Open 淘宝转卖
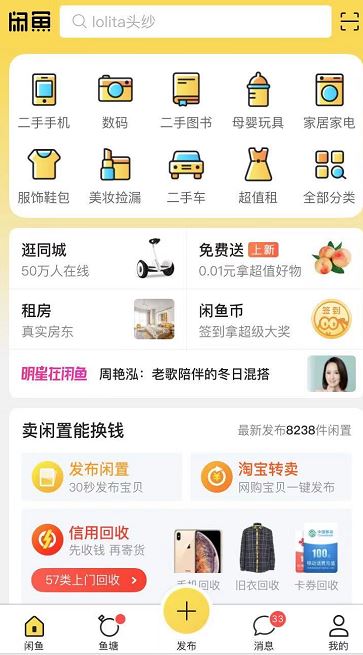363x655 pixels. click(x=271, y=477)
